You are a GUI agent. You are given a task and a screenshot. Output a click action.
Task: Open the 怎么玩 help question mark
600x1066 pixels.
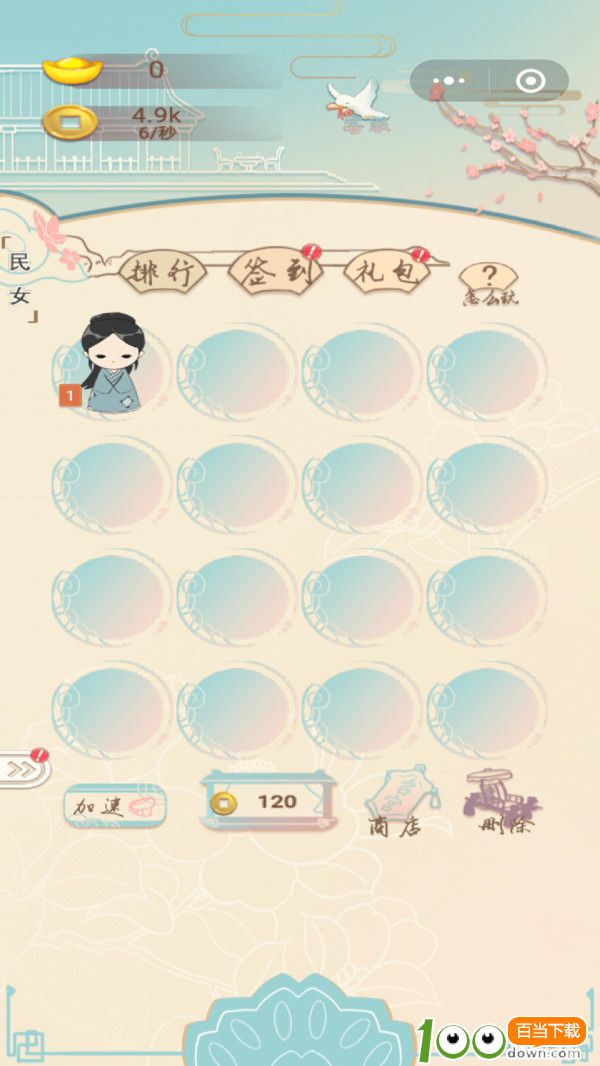click(x=490, y=282)
